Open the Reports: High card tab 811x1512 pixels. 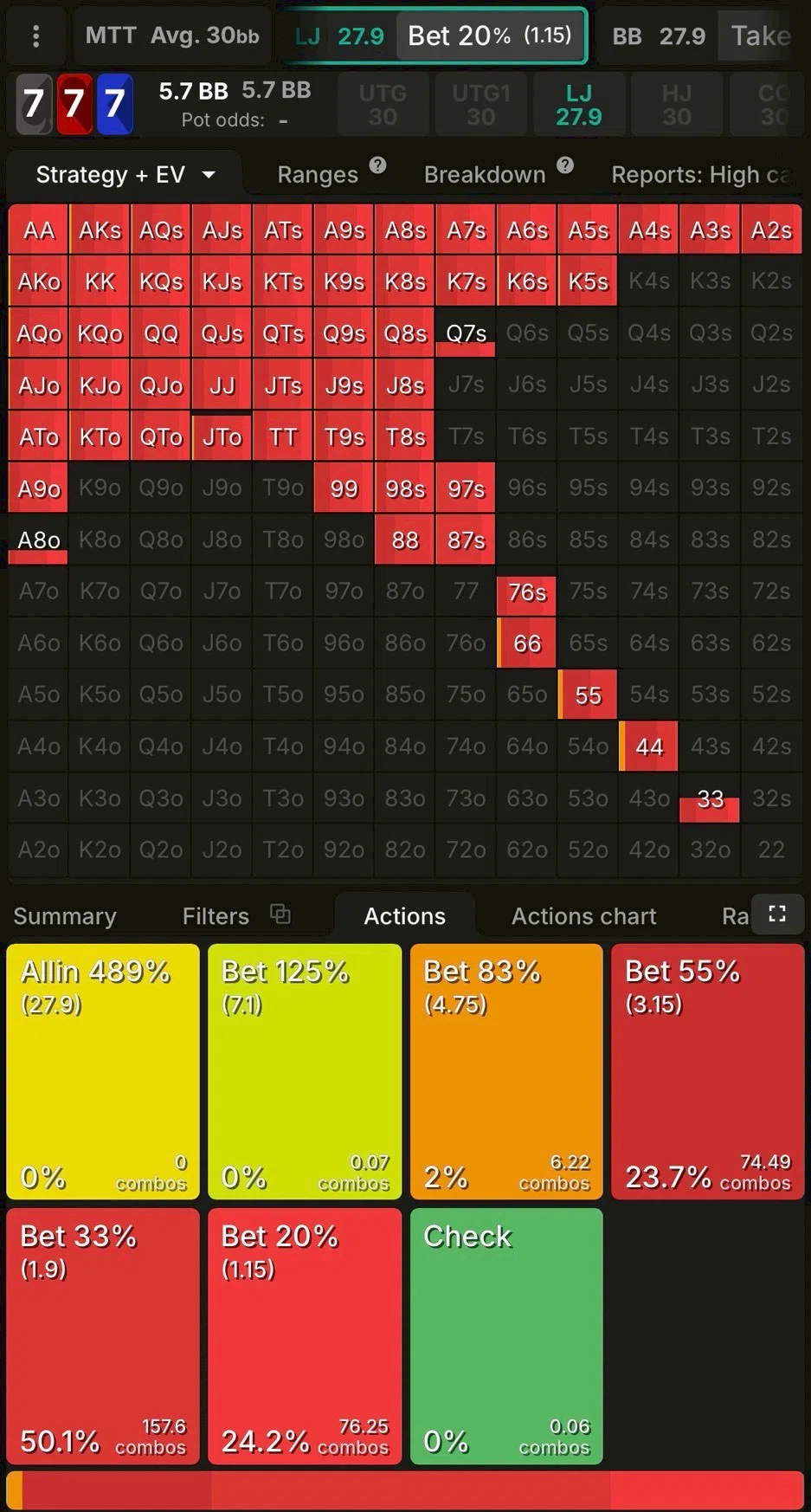coord(701,175)
